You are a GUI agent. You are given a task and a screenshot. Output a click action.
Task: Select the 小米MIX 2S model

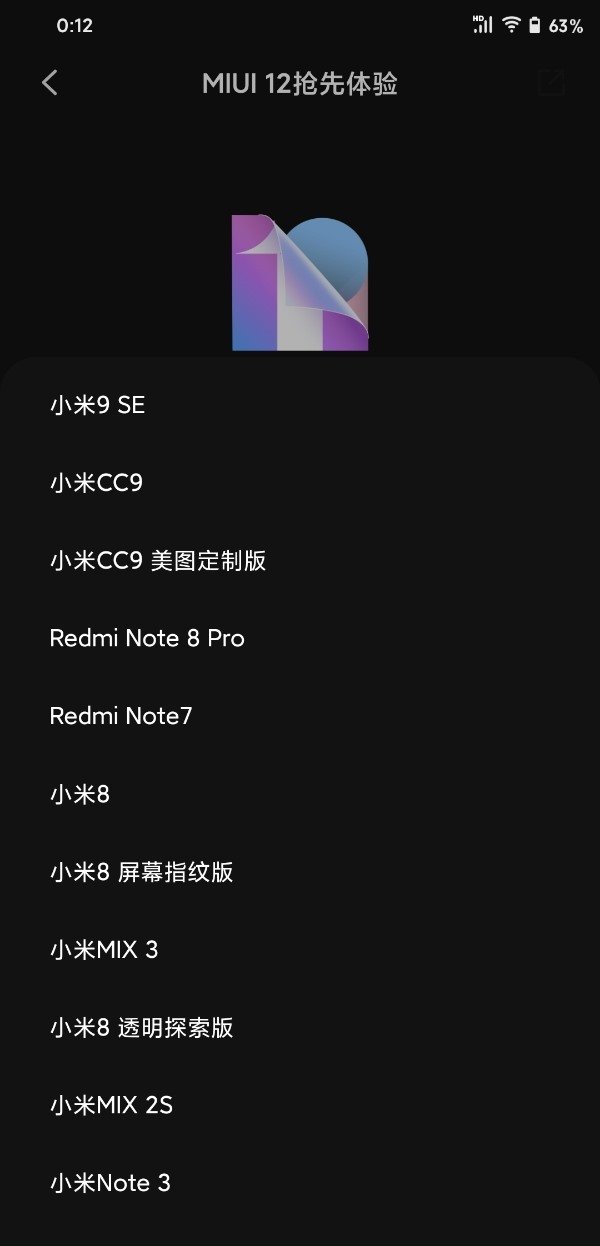(111, 1106)
